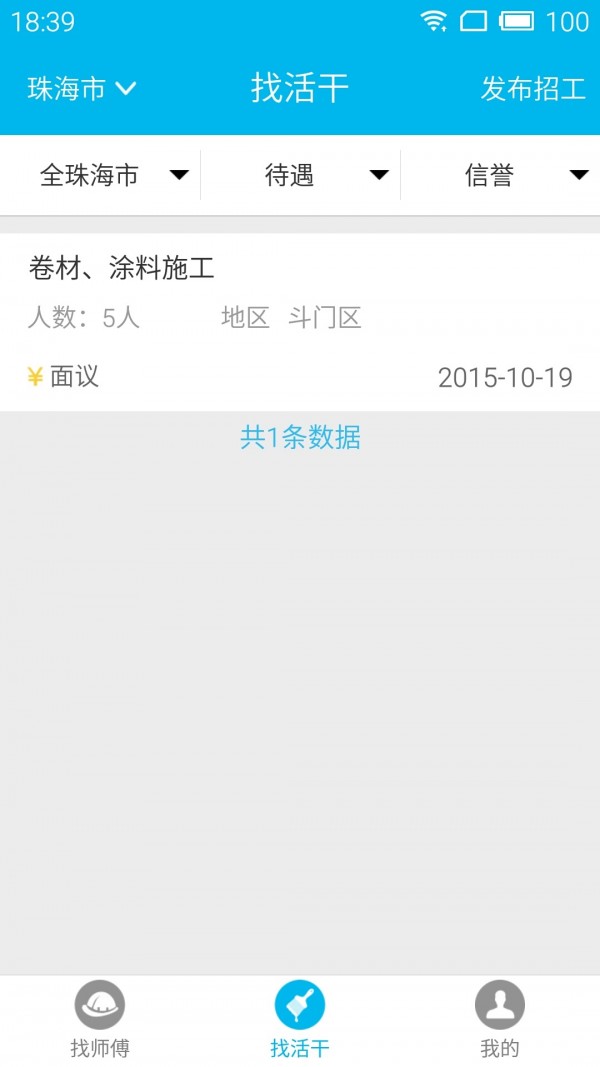Open the 卷材、涂料施工 job listing

pyautogui.click(x=300, y=322)
